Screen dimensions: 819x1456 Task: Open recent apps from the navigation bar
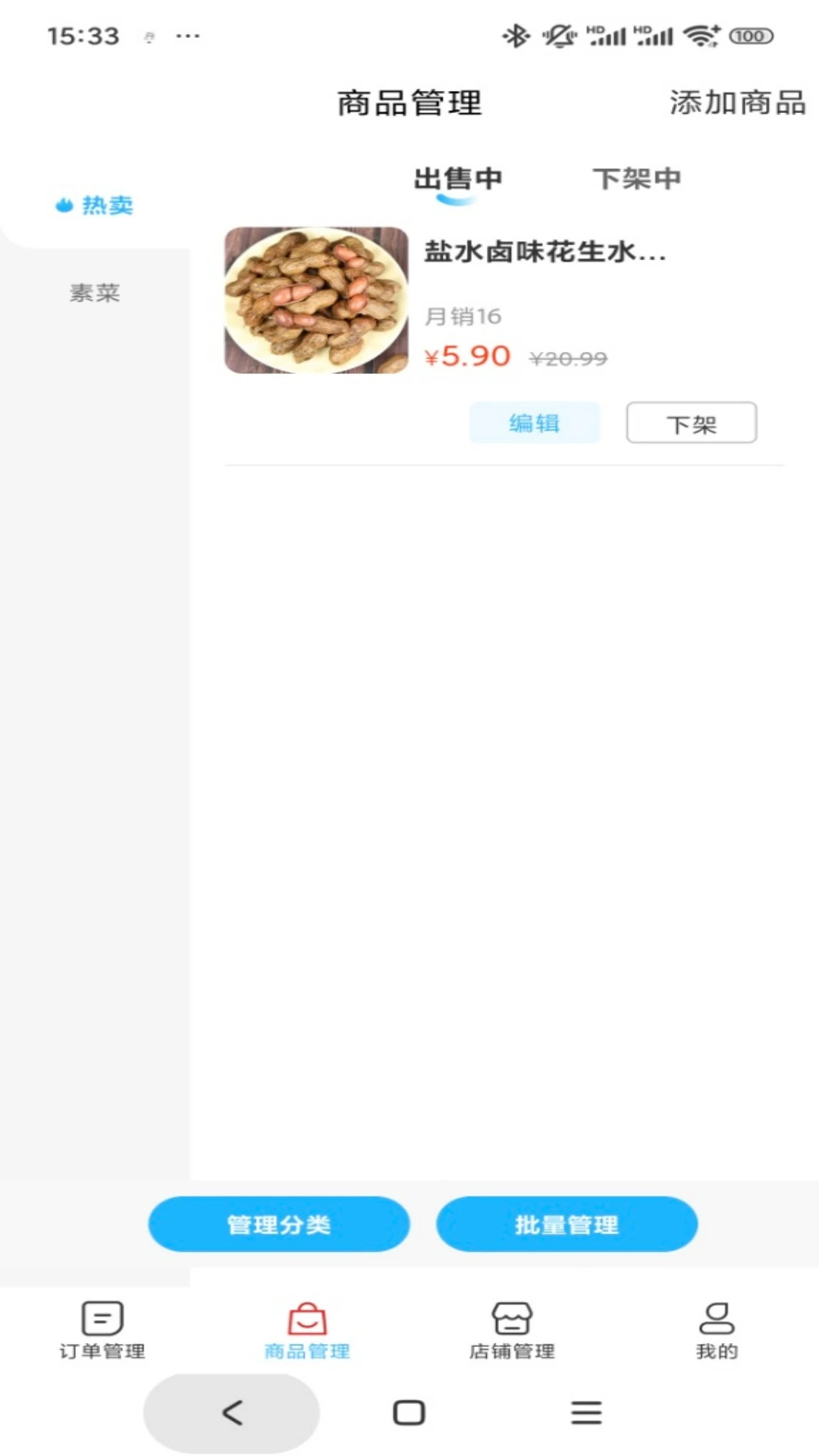point(585,1412)
